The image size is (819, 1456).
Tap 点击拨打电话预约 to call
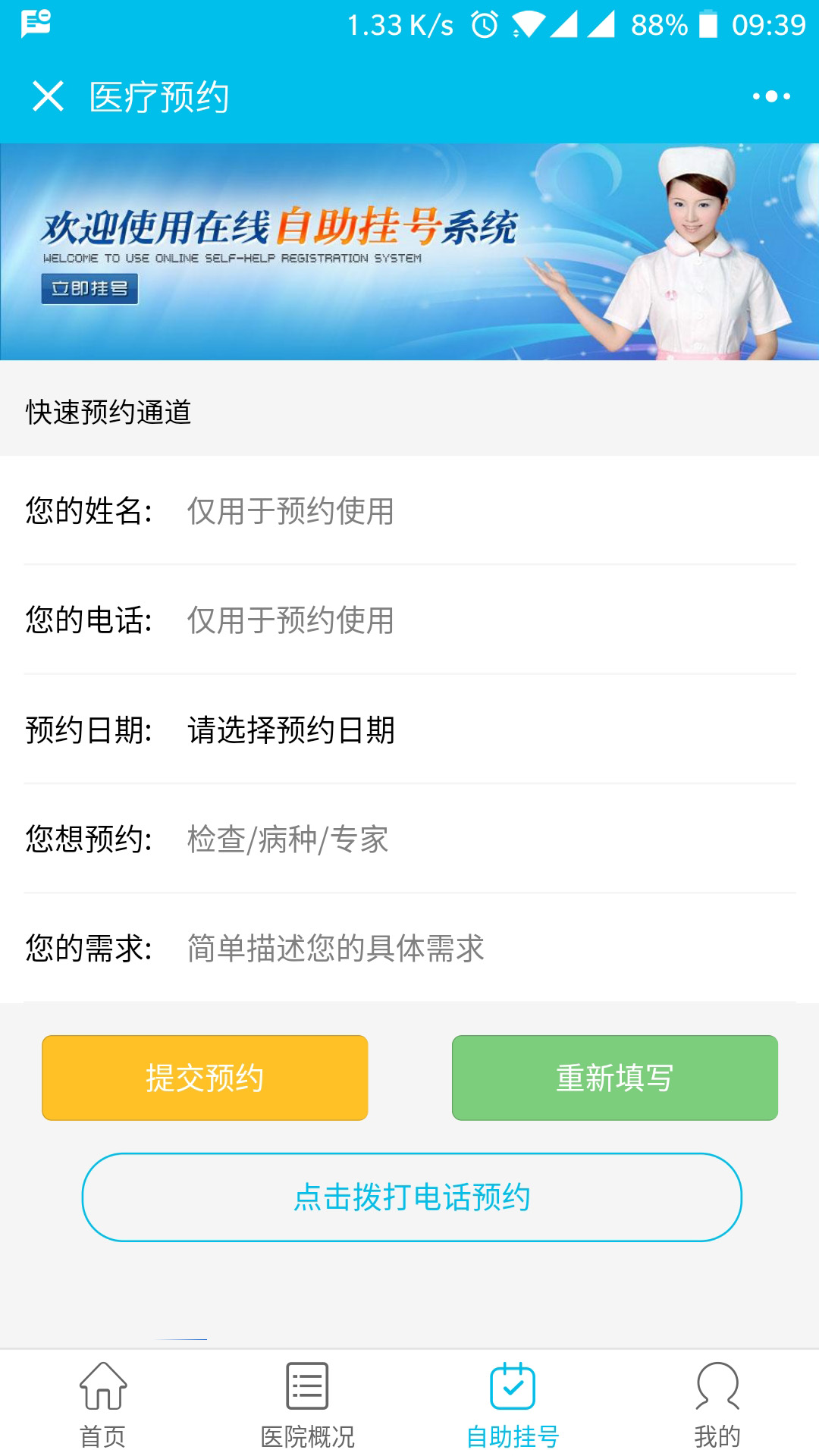411,1197
